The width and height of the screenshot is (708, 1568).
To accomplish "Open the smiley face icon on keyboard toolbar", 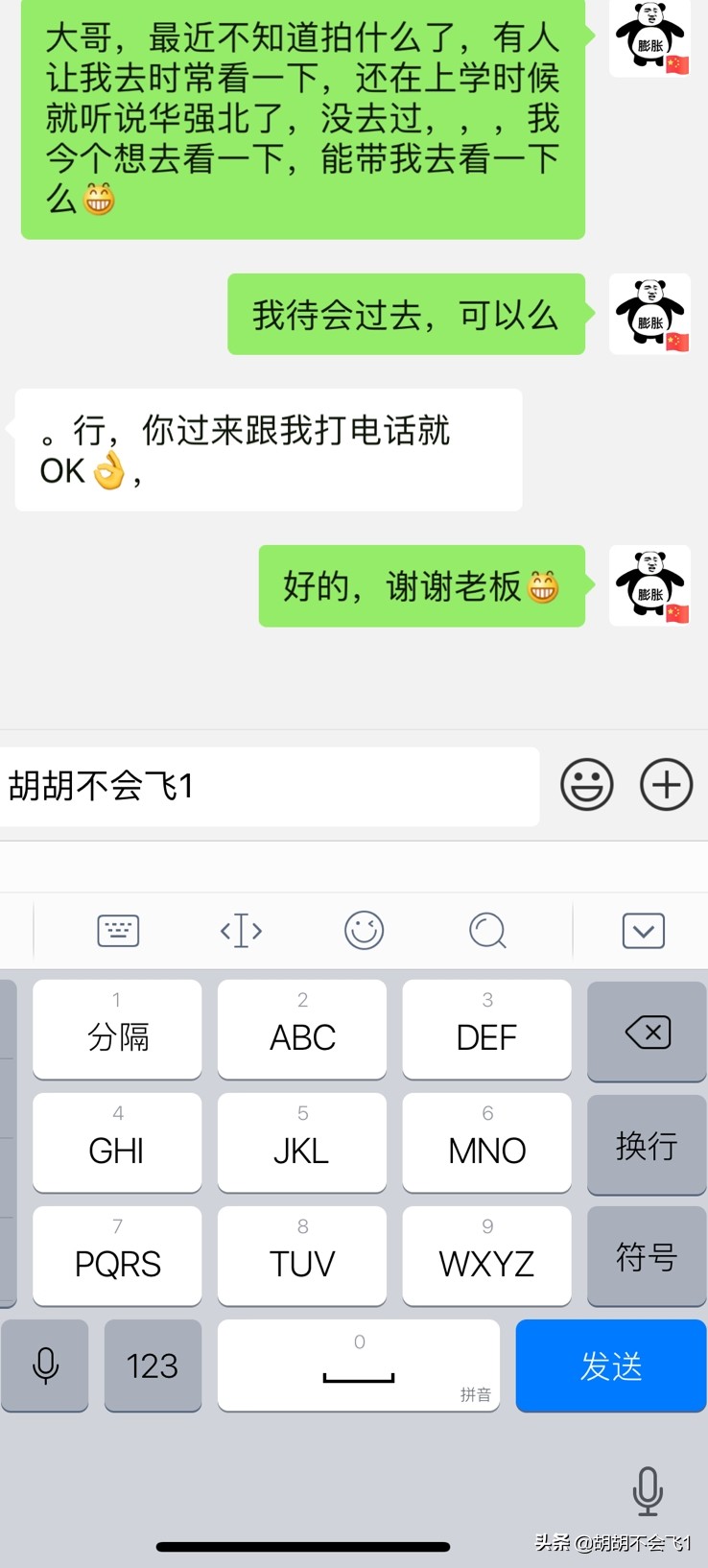I will click(364, 930).
